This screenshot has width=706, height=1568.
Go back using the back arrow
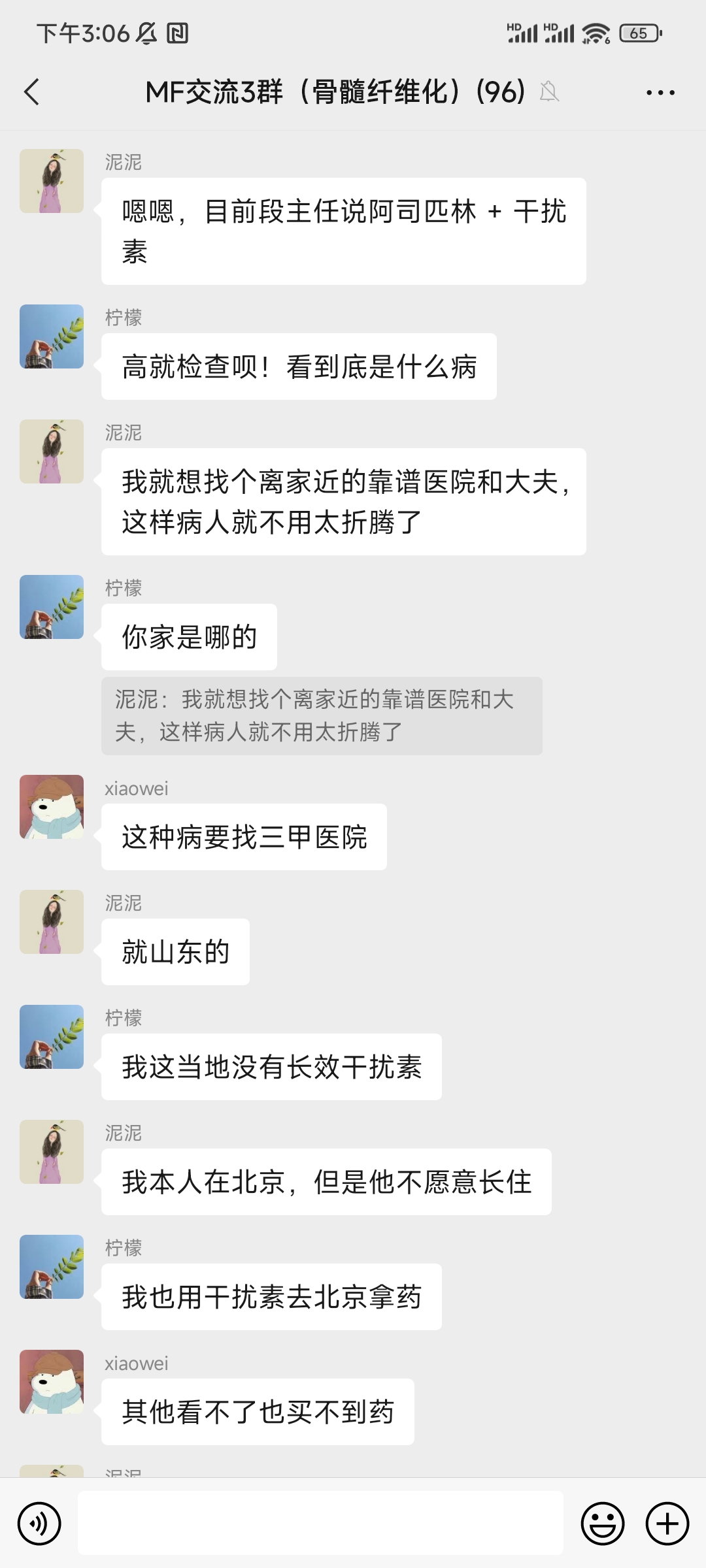click(31, 93)
